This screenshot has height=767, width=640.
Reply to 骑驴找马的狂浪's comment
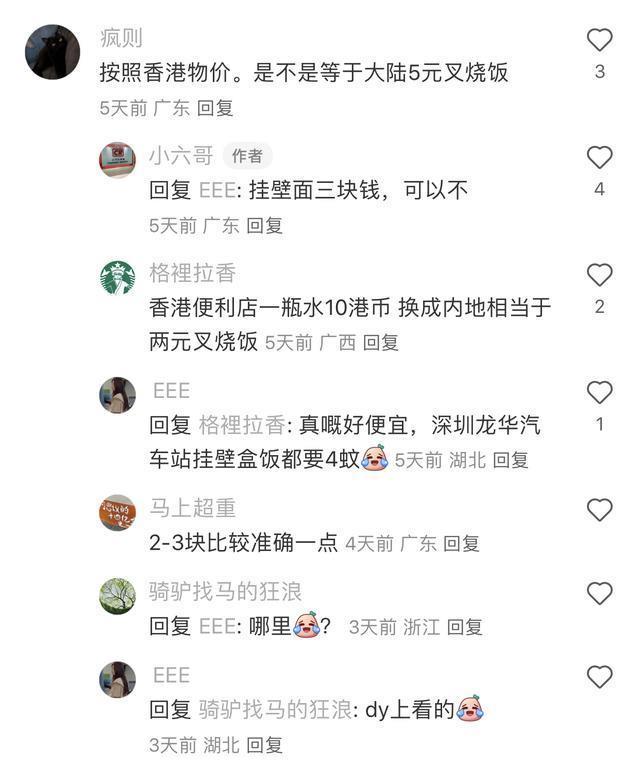coord(464,627)
